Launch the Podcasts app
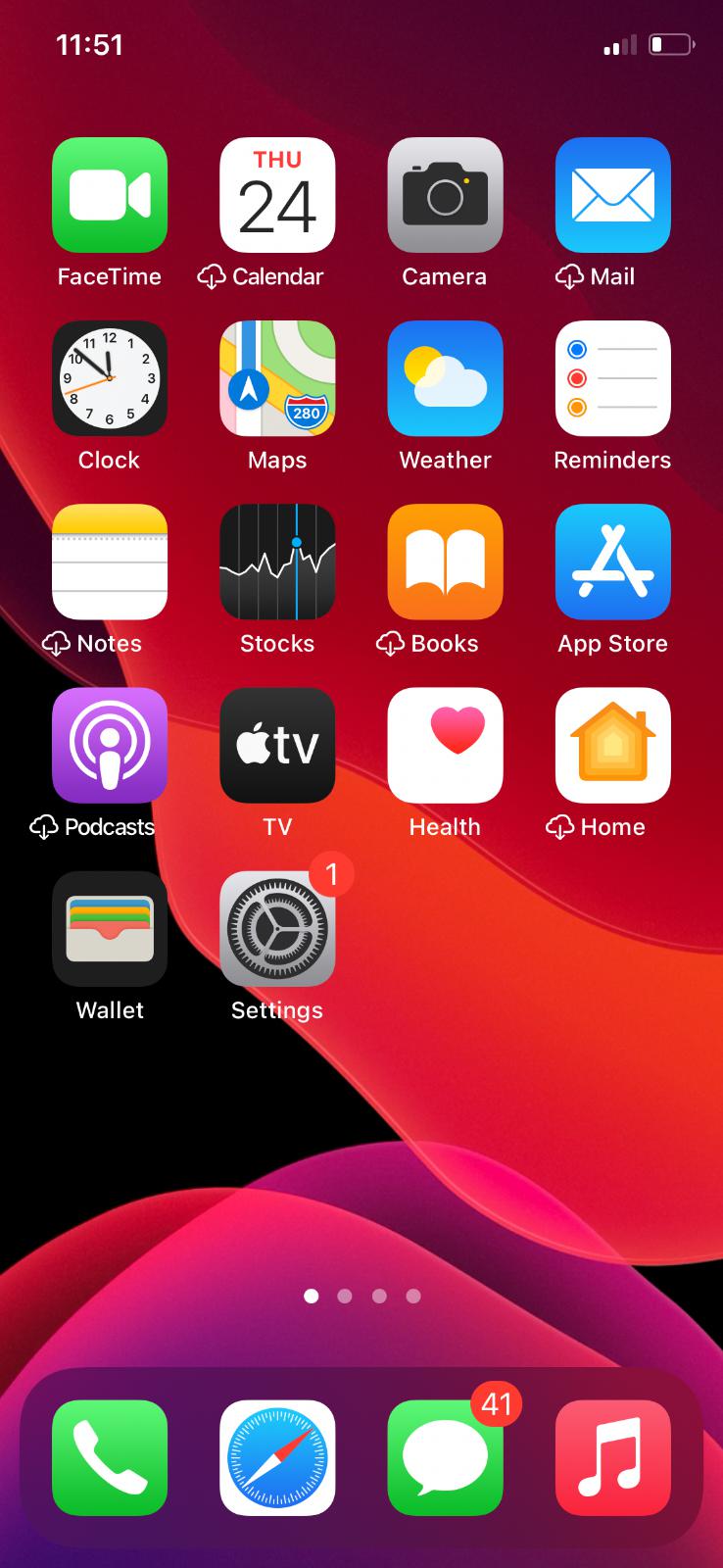723x1568 pixels. tap(110, 745)
